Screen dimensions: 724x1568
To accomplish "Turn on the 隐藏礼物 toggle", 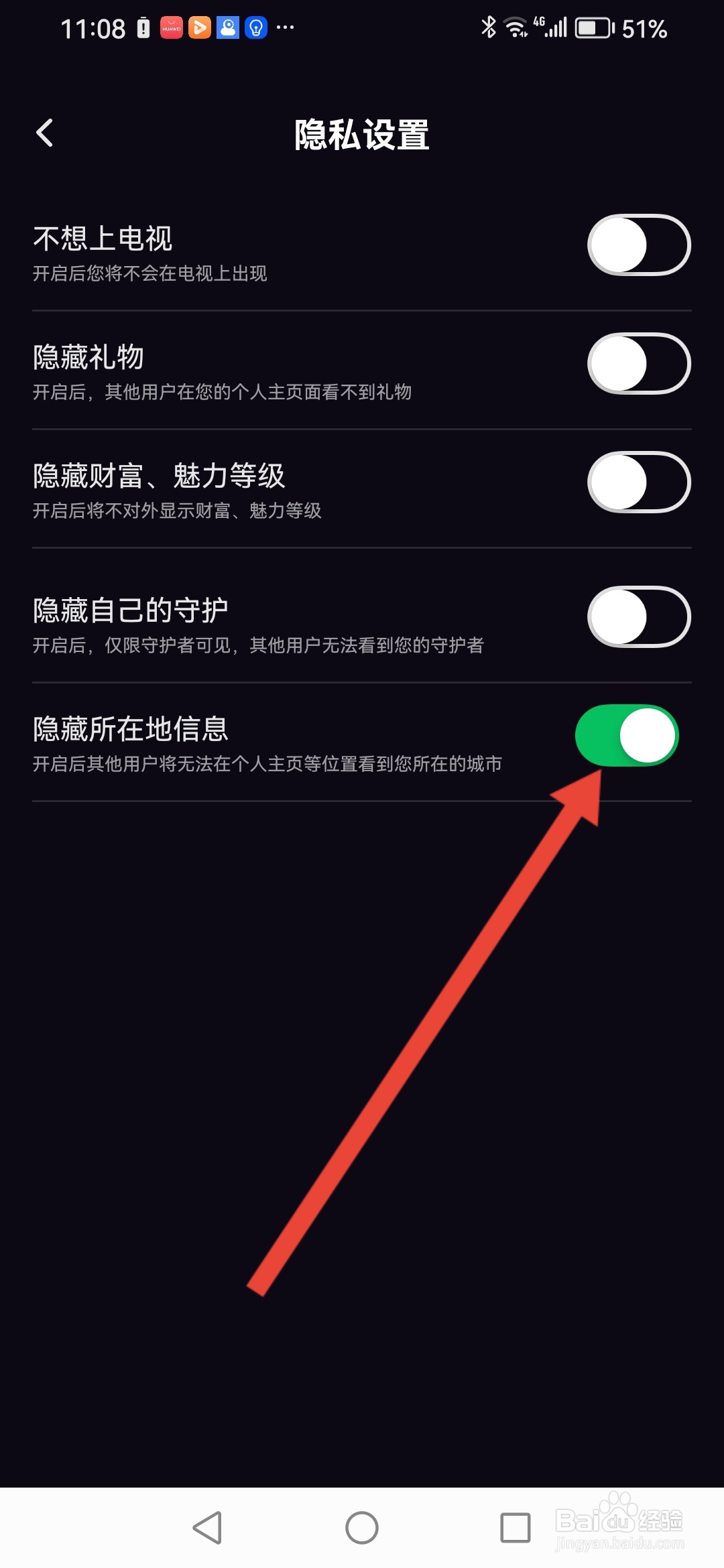I will pyautogui.click(x=639, y=363).
